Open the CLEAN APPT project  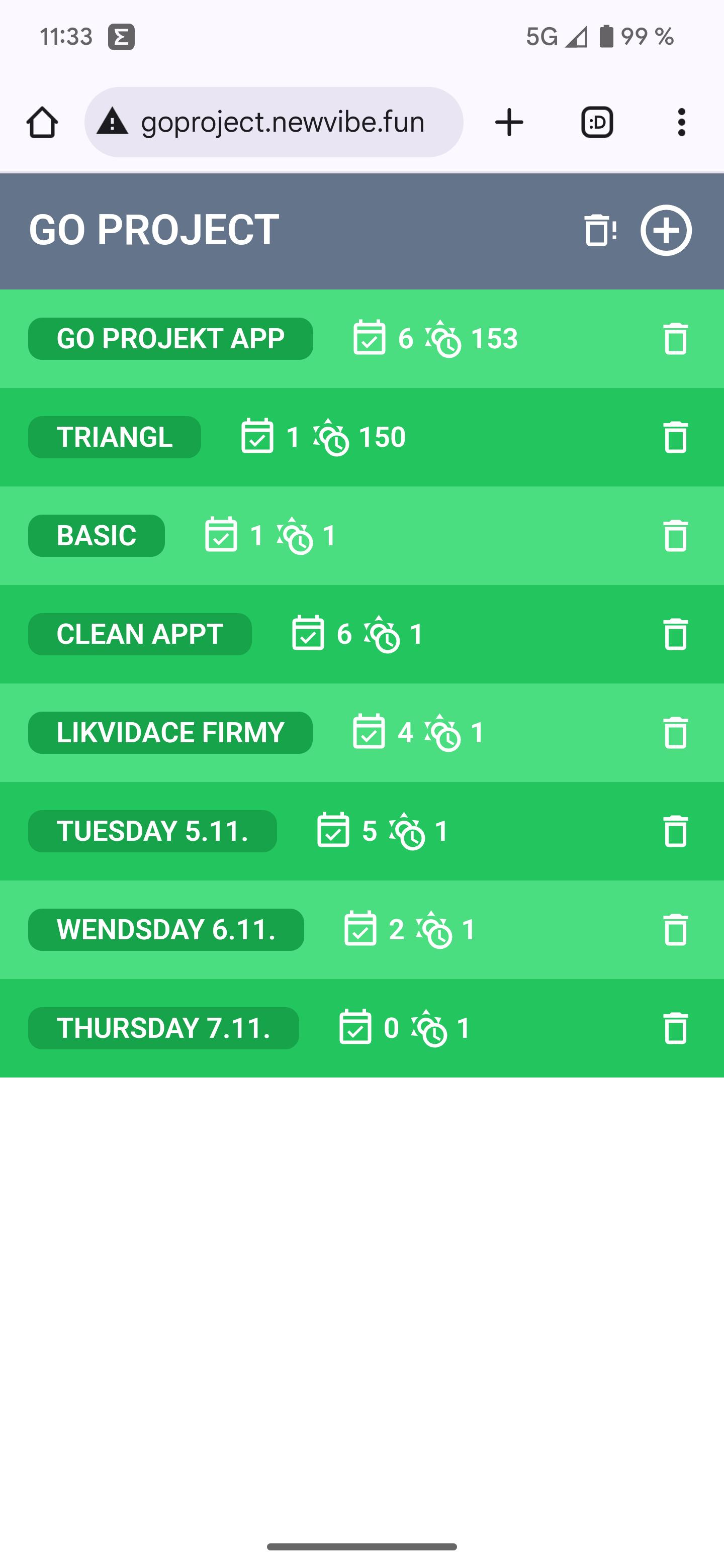pos(140,634)
